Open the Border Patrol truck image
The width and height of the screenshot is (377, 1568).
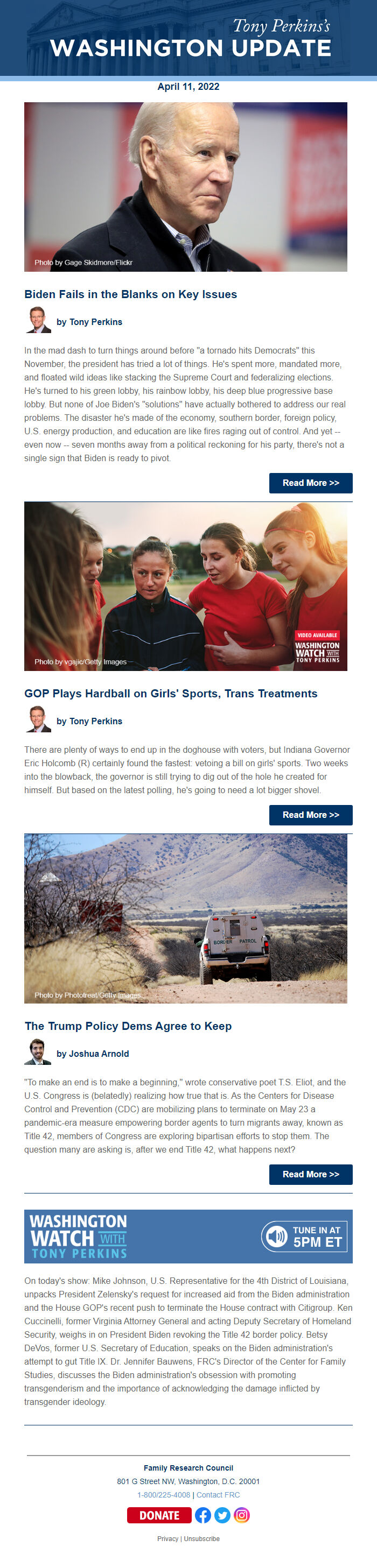185,919
